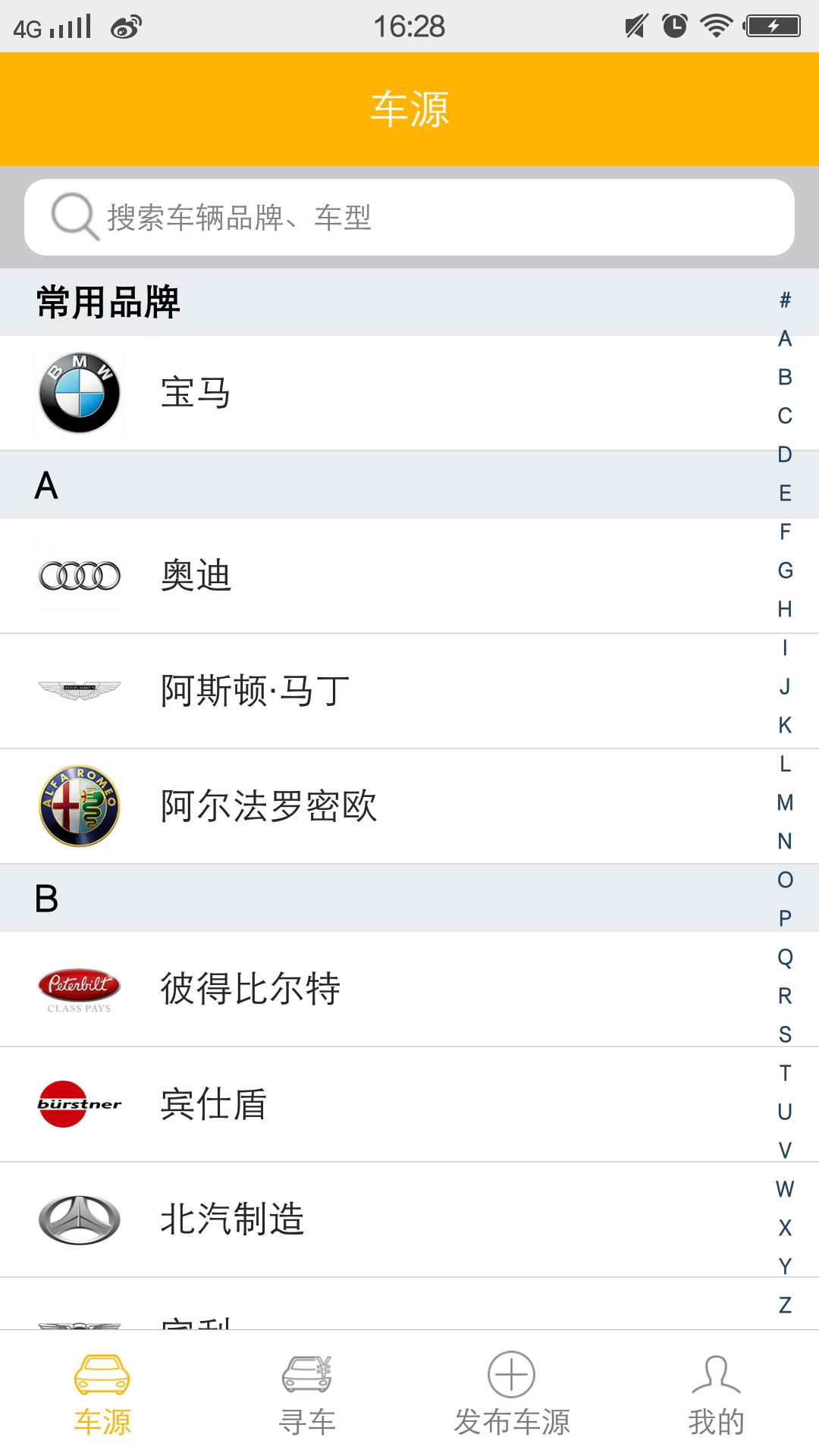Choose 阿斯顿·马丁 brand
819x1456 pixels.
point(379,691)
